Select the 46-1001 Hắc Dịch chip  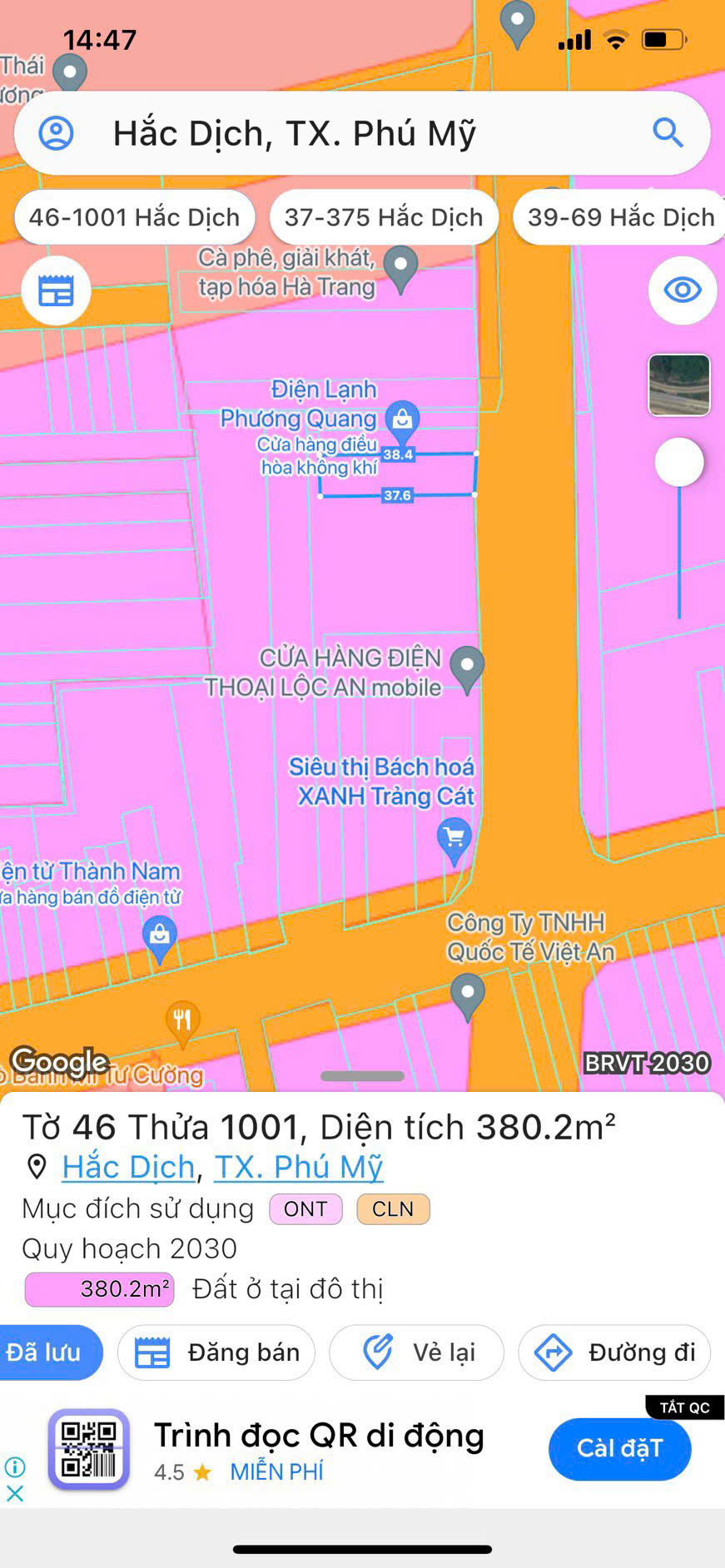[x=135, y=217]
